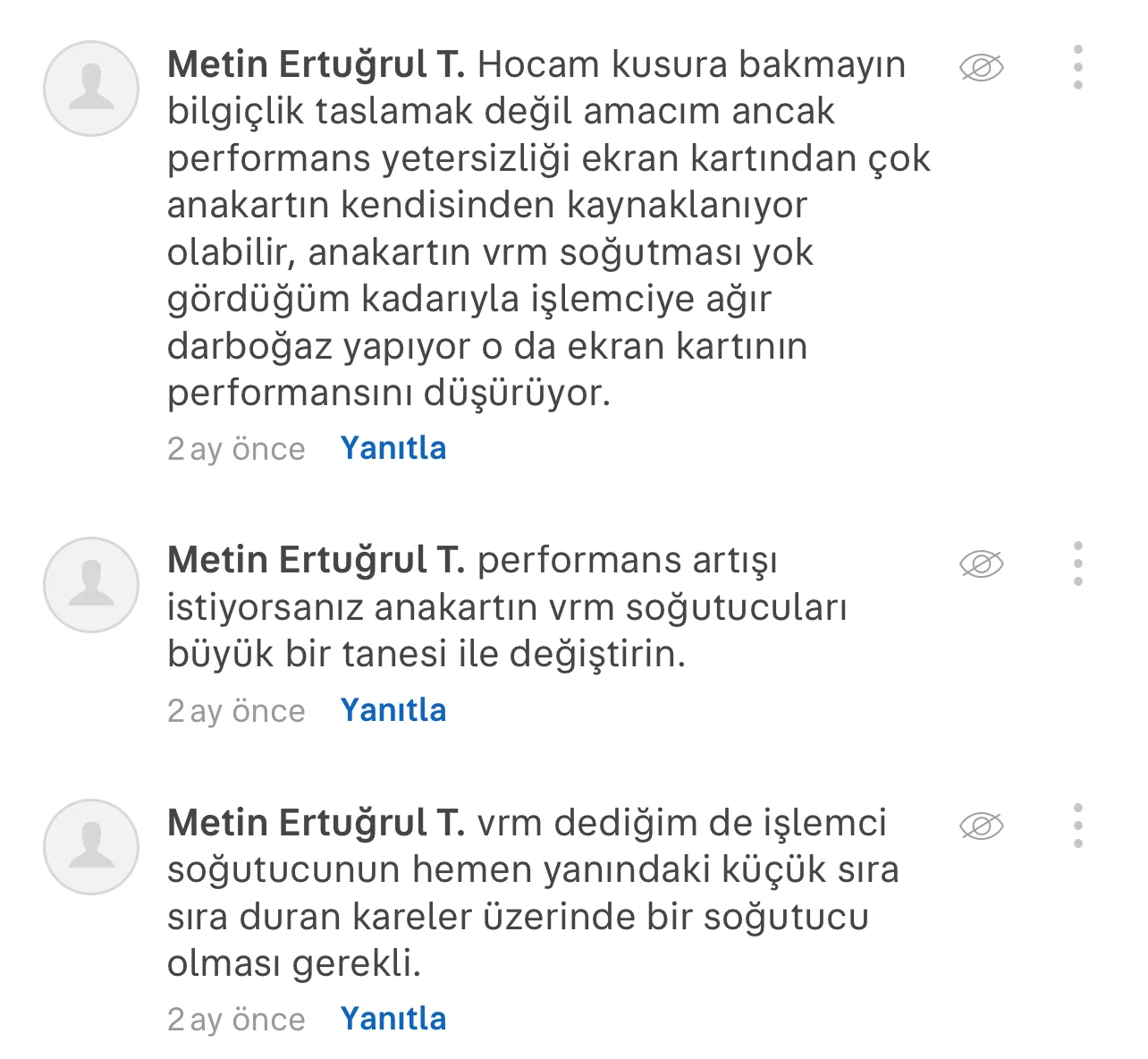The image size is (1148, 1059).
Task: Show more options for "performans artışı istiyorsanız" comment
Action: click(x=1078, y=563)
